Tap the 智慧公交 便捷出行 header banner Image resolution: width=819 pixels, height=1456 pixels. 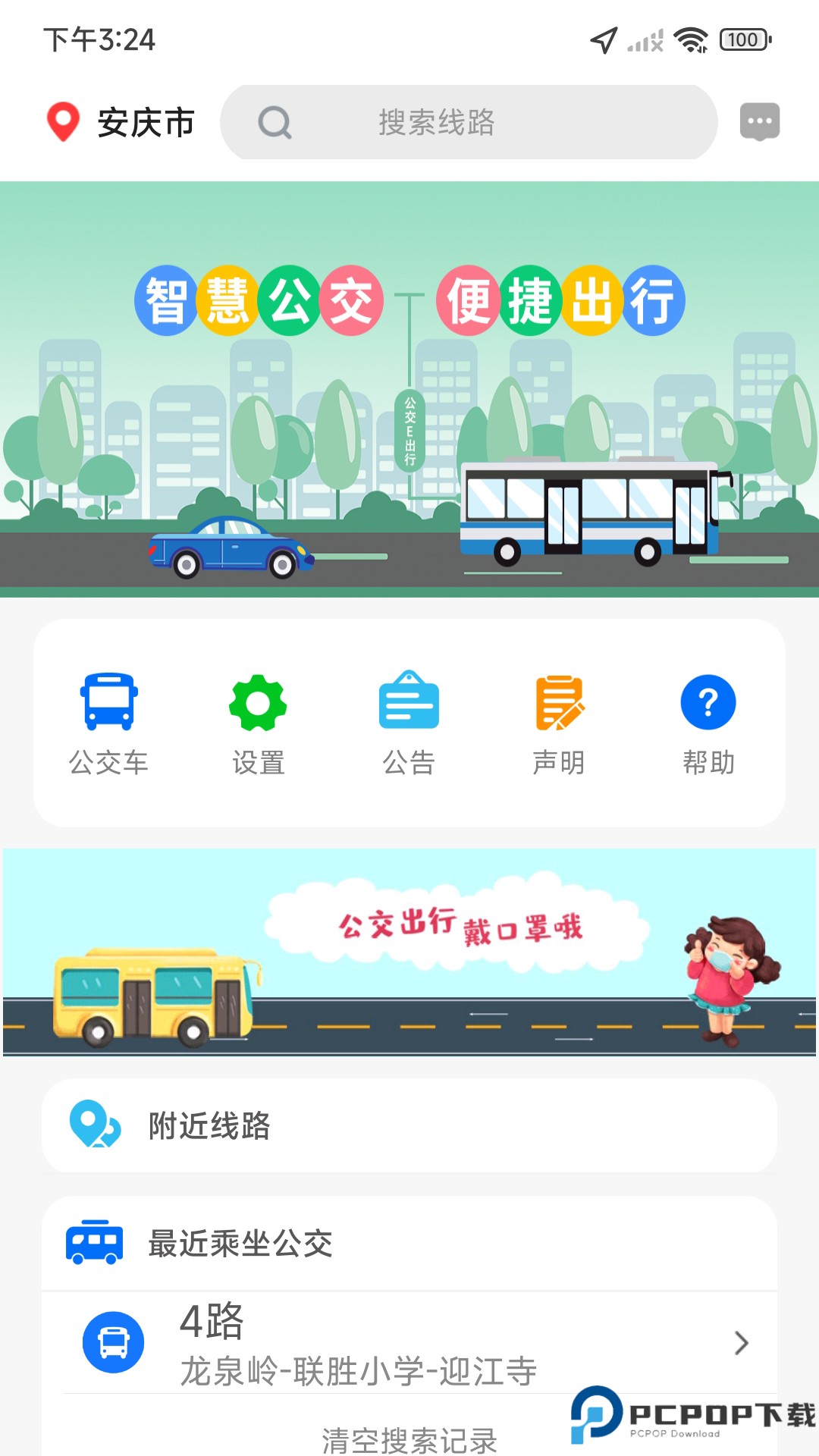pyautogui.click(x=409, y=387)
